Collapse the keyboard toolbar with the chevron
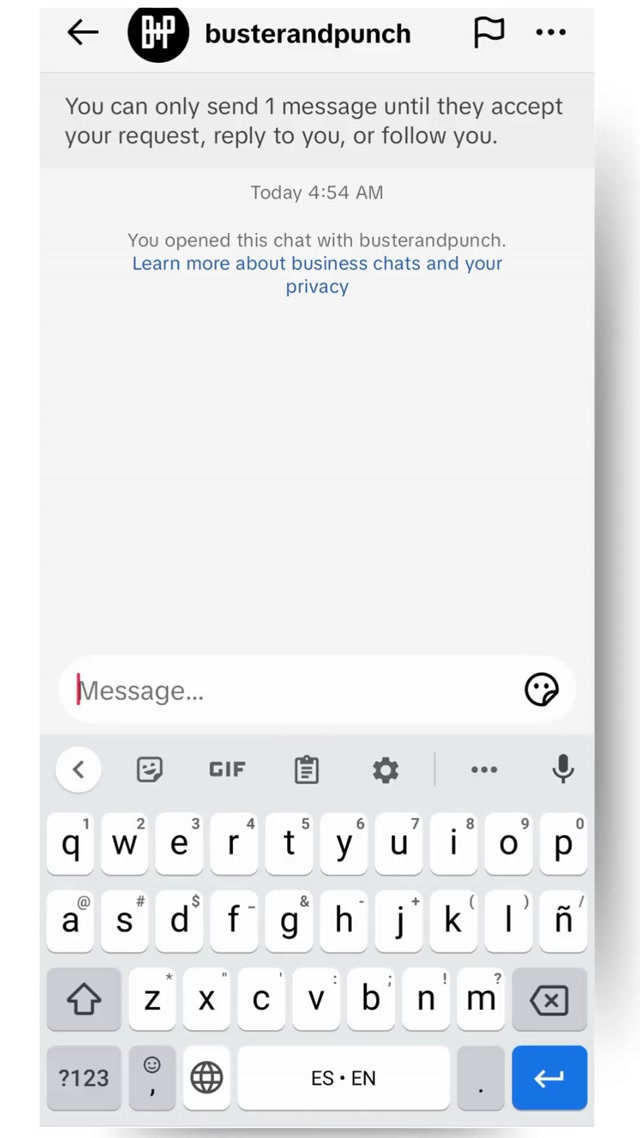640x1138 pixels. click(x=78, y=769)
